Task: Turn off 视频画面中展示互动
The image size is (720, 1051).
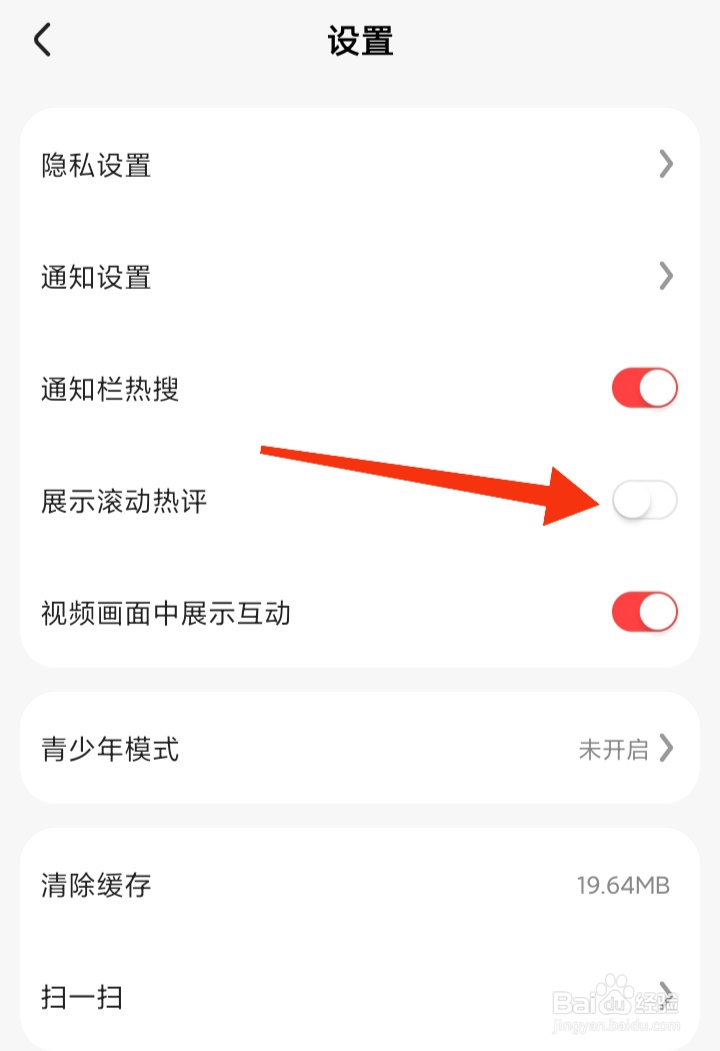Action: click(644, 613)
